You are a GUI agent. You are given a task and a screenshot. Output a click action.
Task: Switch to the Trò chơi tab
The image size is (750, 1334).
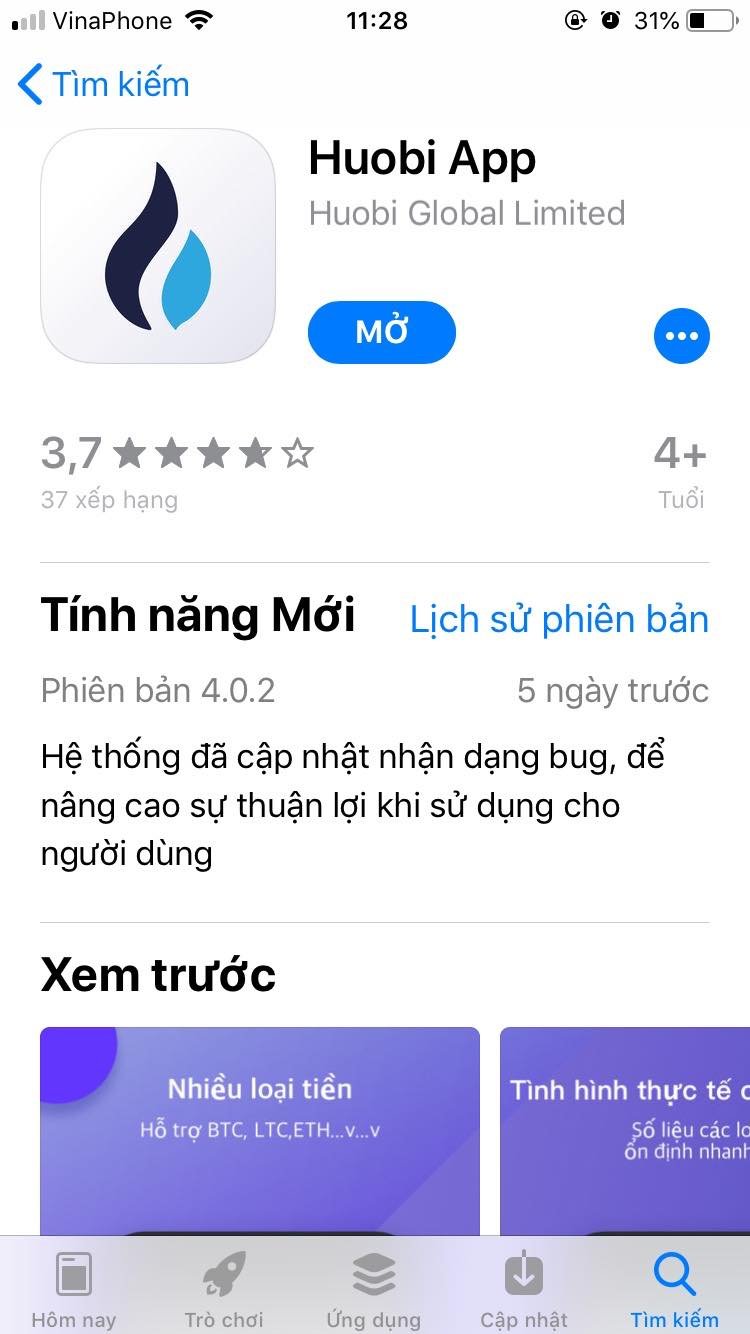224,1289
